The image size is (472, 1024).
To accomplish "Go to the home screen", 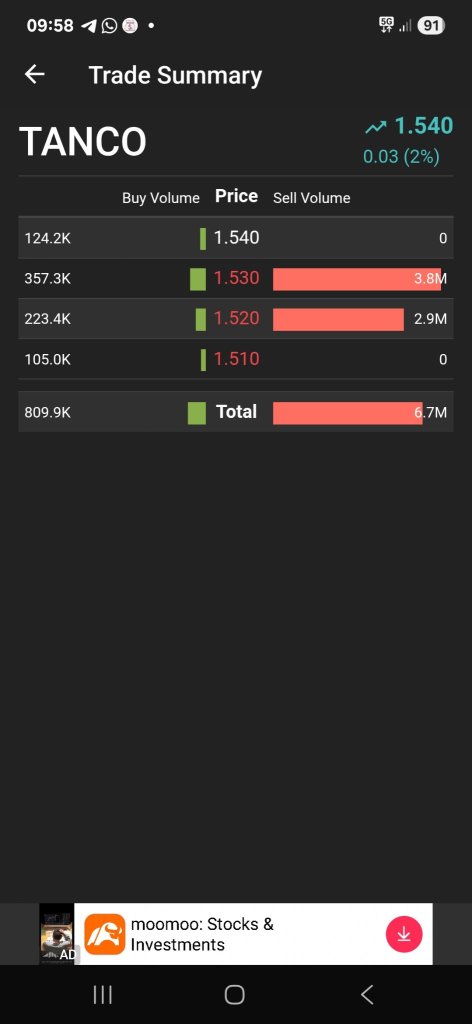I will coord(234,995).
